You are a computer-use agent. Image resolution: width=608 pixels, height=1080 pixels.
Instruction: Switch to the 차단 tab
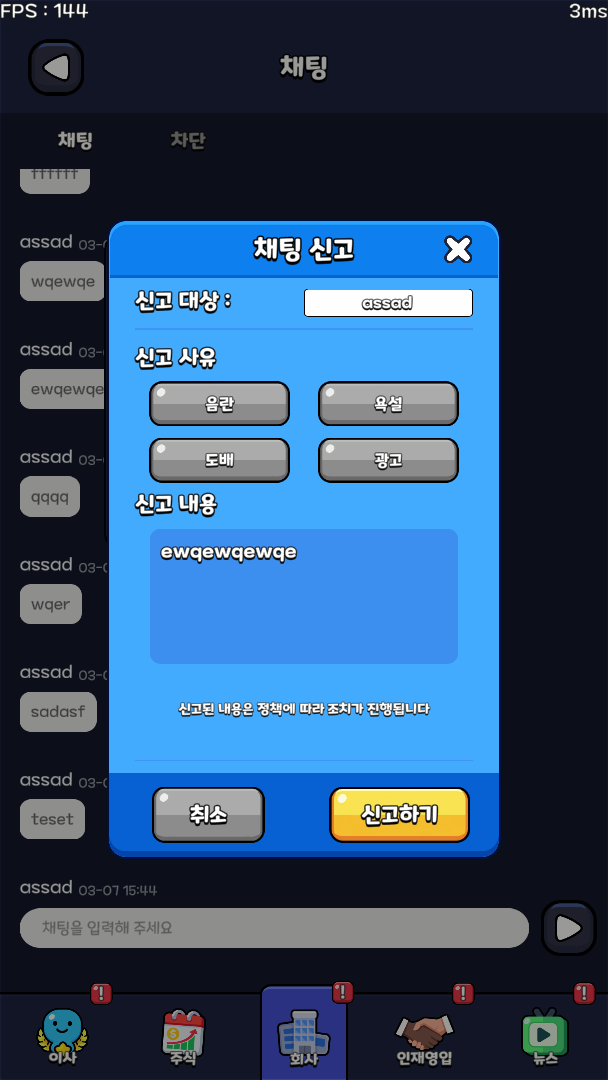point(188,140)
